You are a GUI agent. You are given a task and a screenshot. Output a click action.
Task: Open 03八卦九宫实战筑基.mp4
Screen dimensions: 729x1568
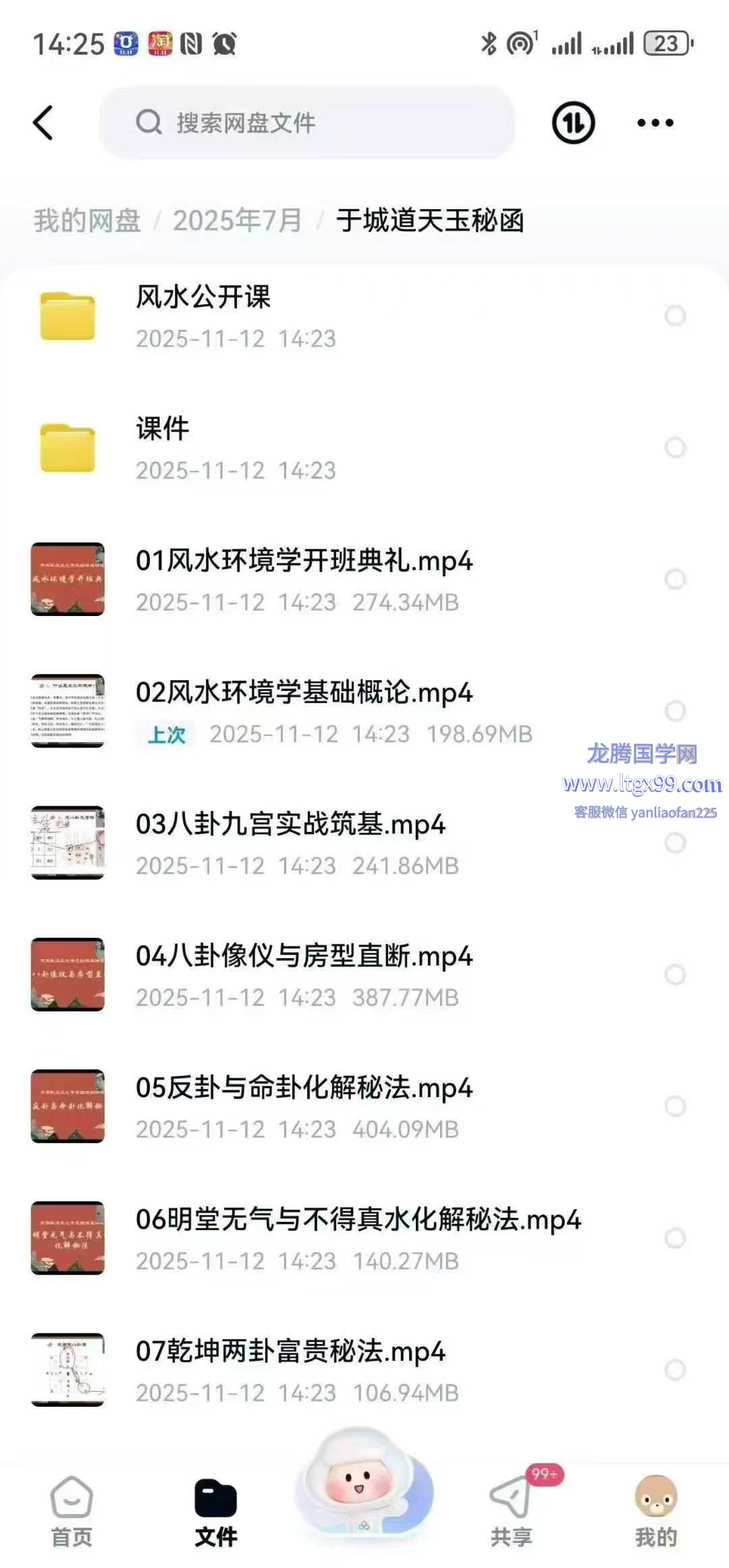pos(290,841)
